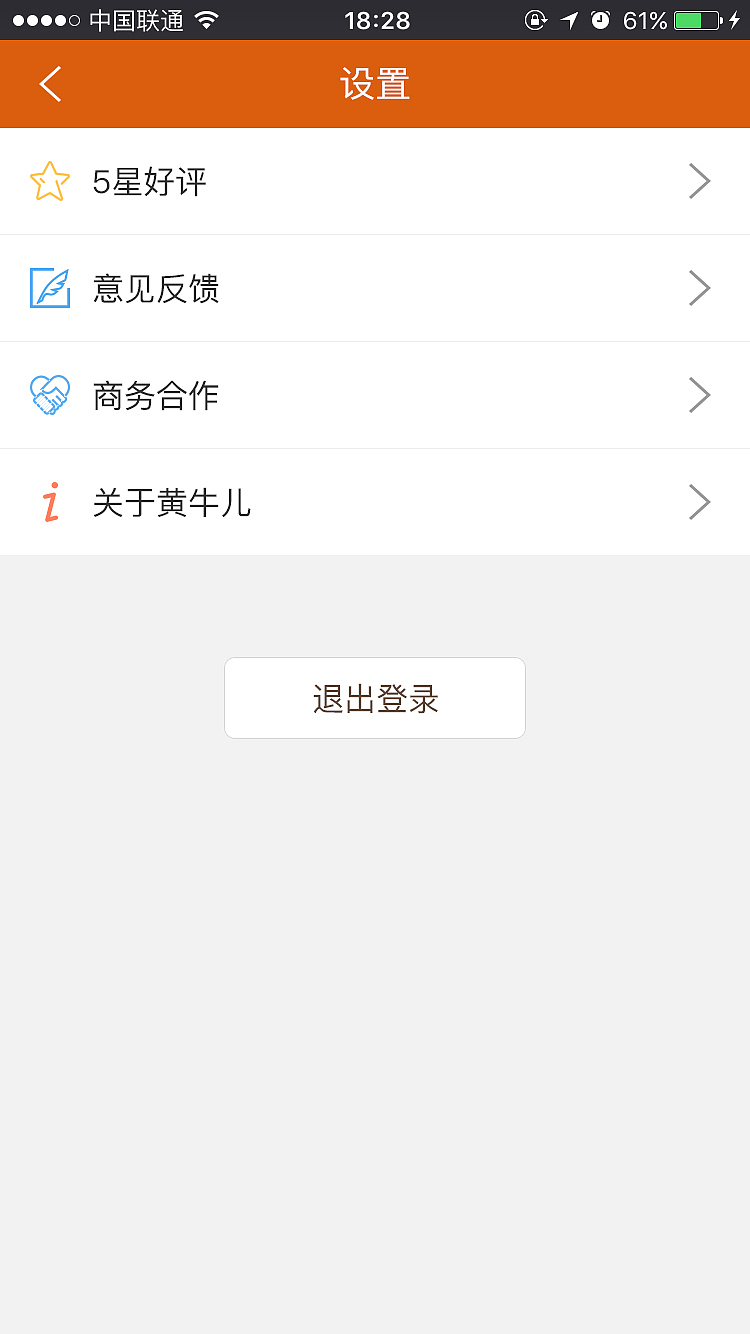This screenshot has width=750, height=1334.
Task: Expand the 5星好评 row via its chevron
Action: [x=699, y=180]
